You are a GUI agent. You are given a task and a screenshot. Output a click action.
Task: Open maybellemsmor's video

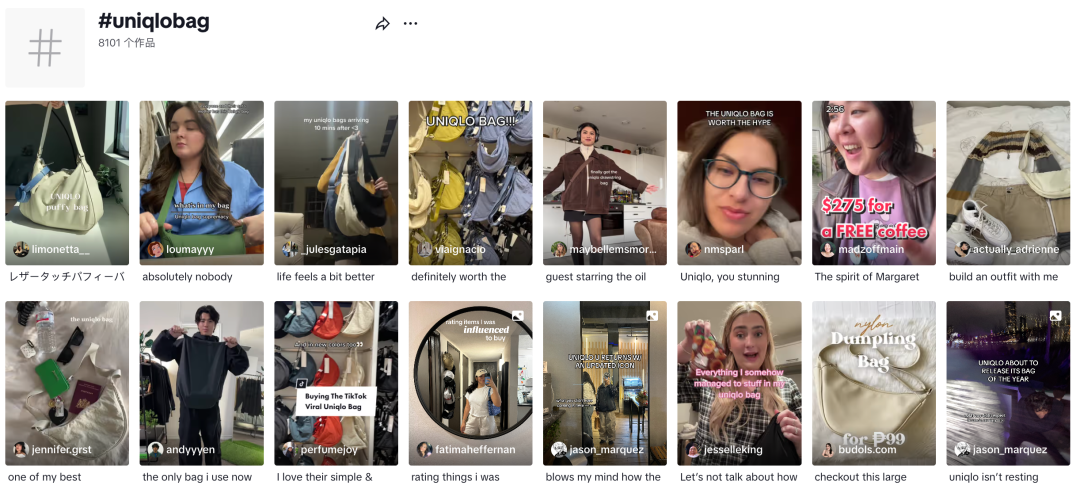point(604,180)
